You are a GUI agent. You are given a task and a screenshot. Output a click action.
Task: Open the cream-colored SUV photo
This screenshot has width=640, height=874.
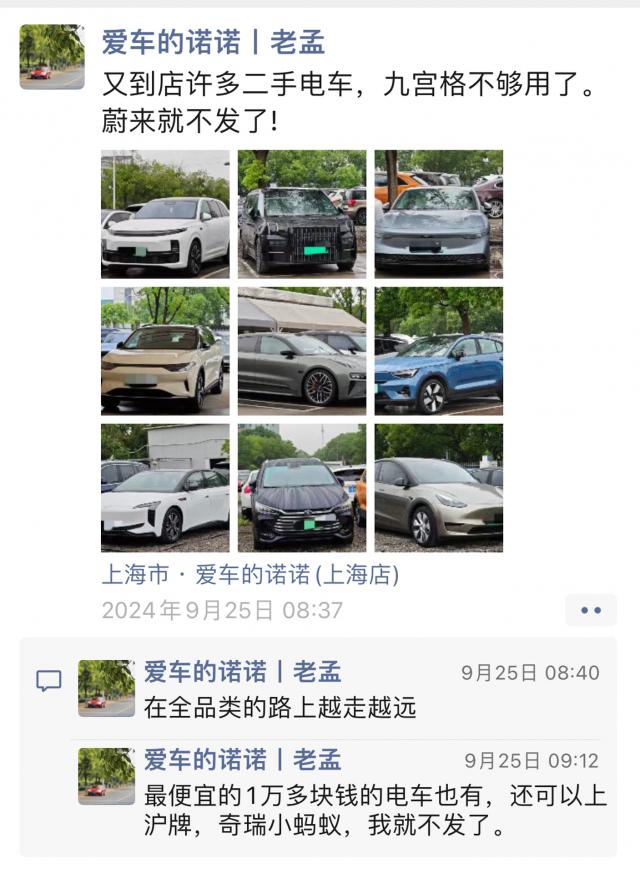[165, 350]
